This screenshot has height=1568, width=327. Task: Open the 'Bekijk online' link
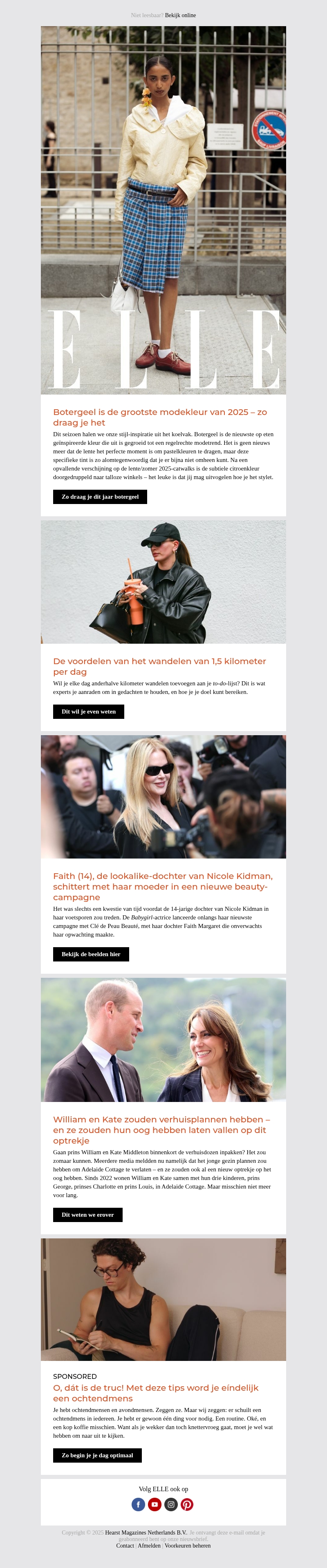[180, 15]
